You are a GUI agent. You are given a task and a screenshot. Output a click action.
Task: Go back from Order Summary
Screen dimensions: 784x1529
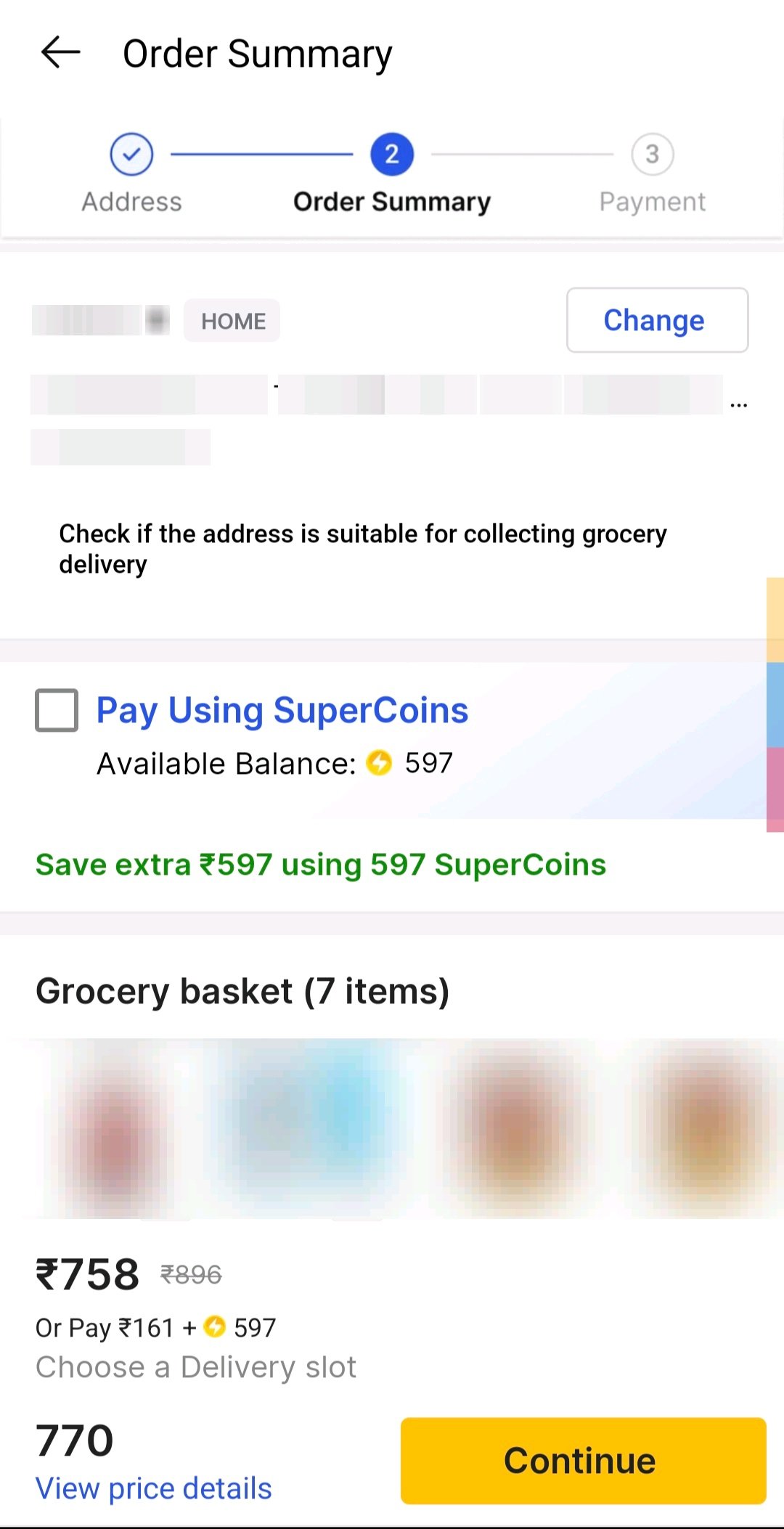tap(60, 53)
